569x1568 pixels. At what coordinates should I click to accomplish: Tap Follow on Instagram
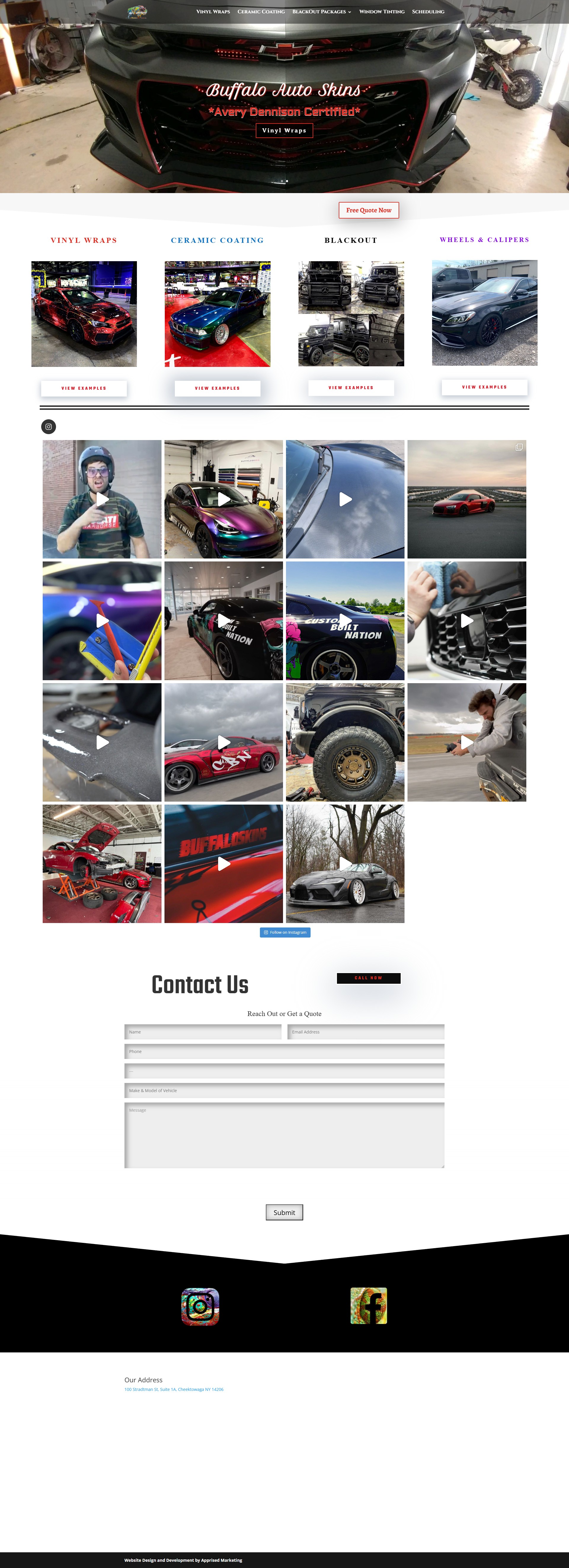(285, 932)
